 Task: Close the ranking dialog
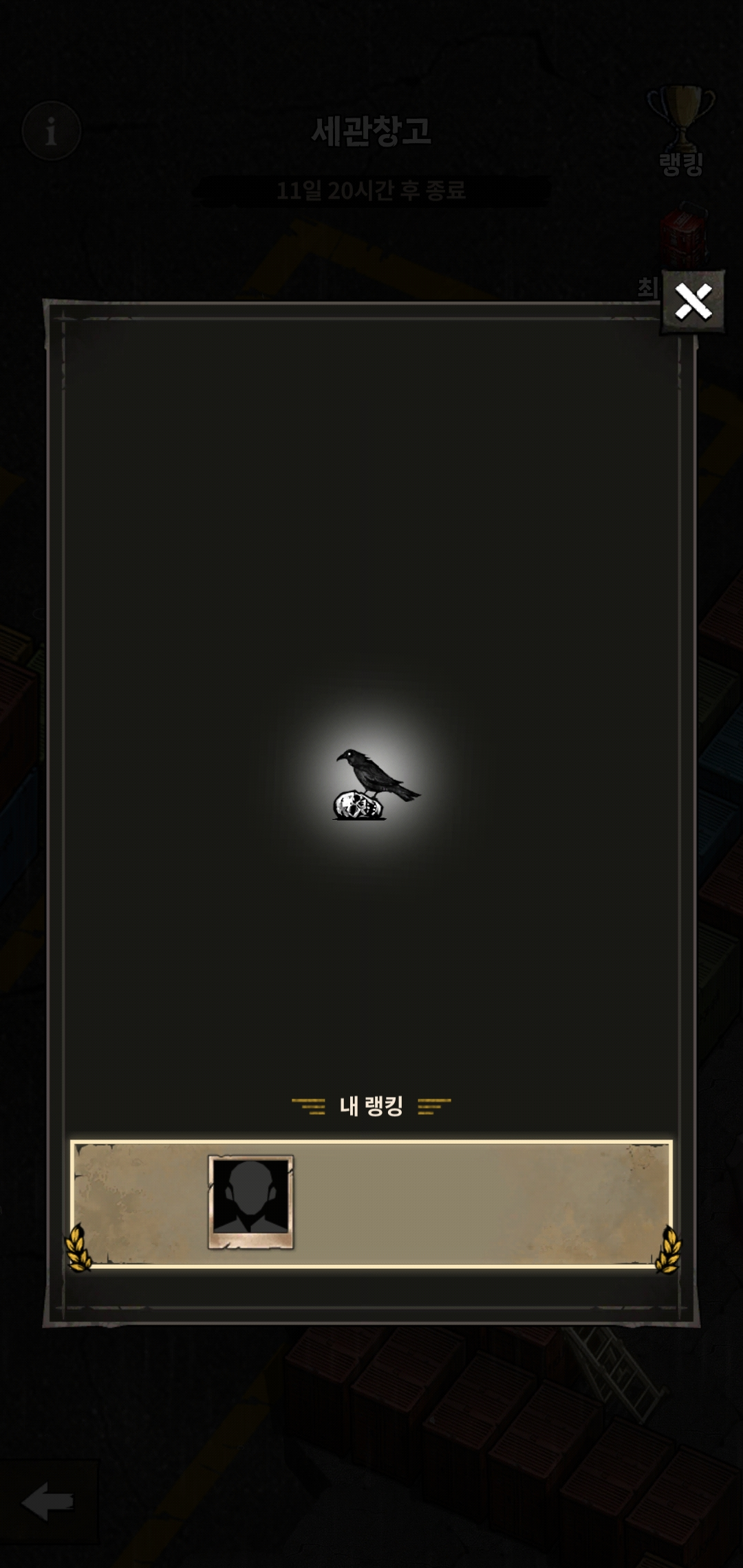(x=693, y=302)
